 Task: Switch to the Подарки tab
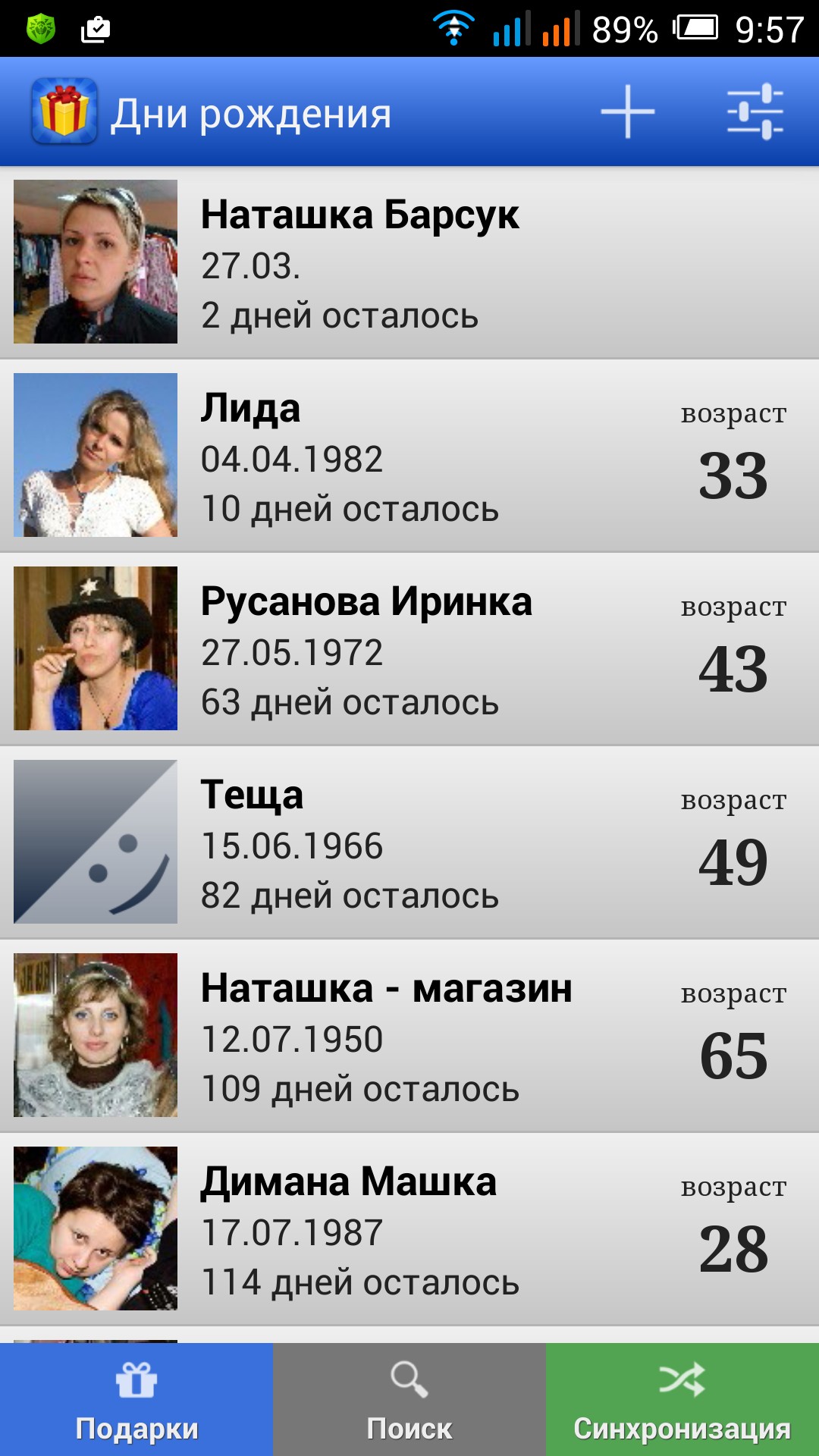coord(136,1400)
